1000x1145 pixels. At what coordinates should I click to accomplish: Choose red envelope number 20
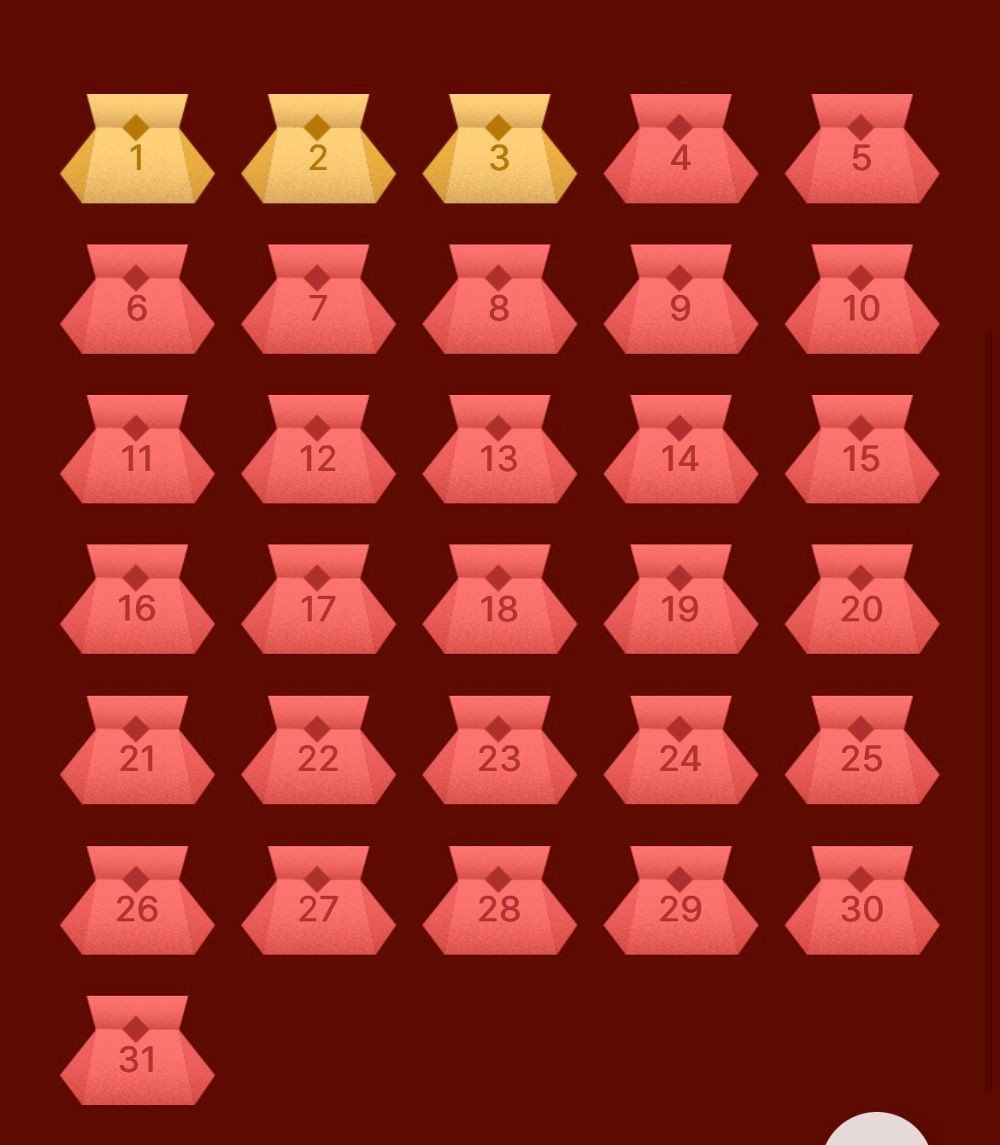point(861,601)
